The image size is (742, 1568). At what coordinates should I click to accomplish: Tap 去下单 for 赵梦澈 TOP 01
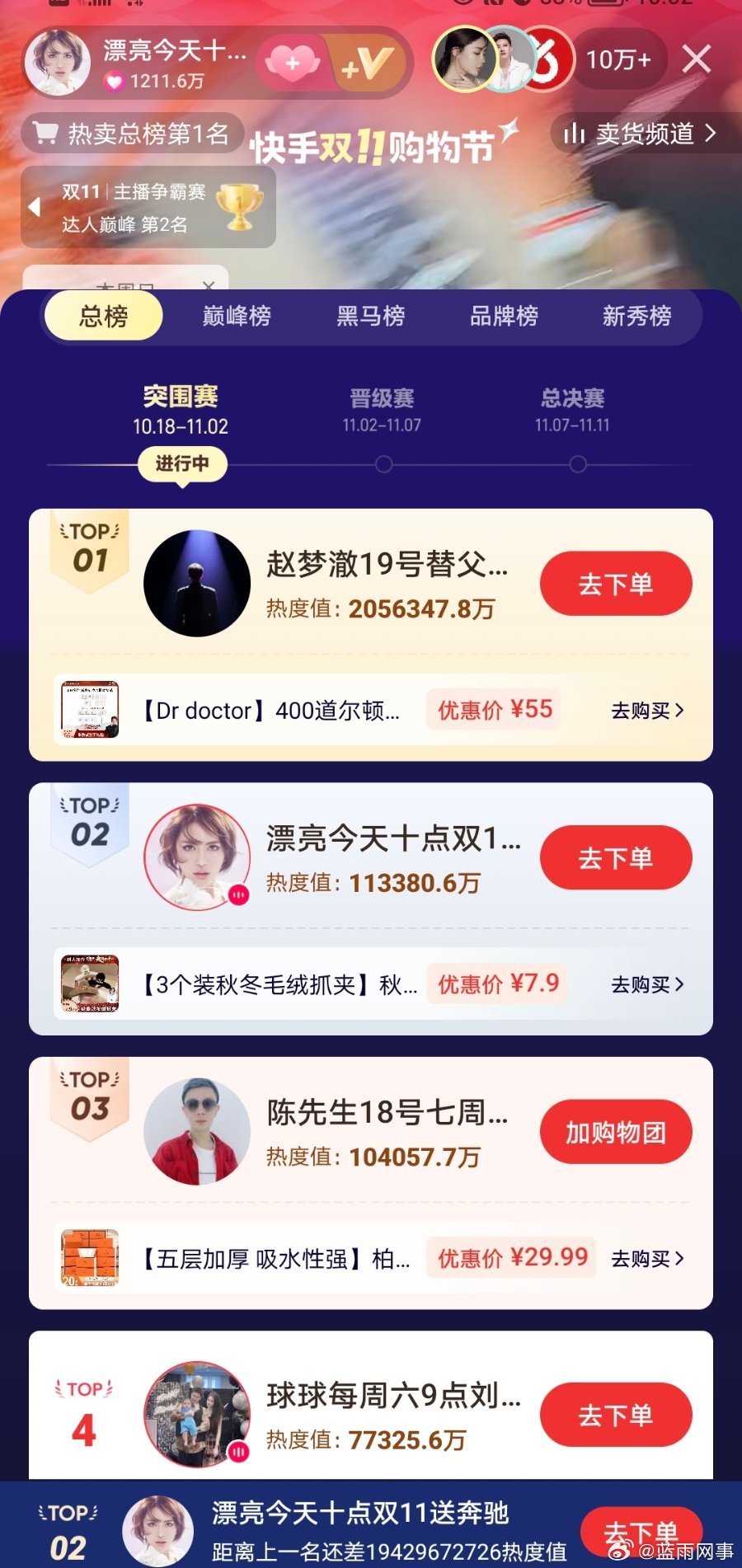(615, 584)
